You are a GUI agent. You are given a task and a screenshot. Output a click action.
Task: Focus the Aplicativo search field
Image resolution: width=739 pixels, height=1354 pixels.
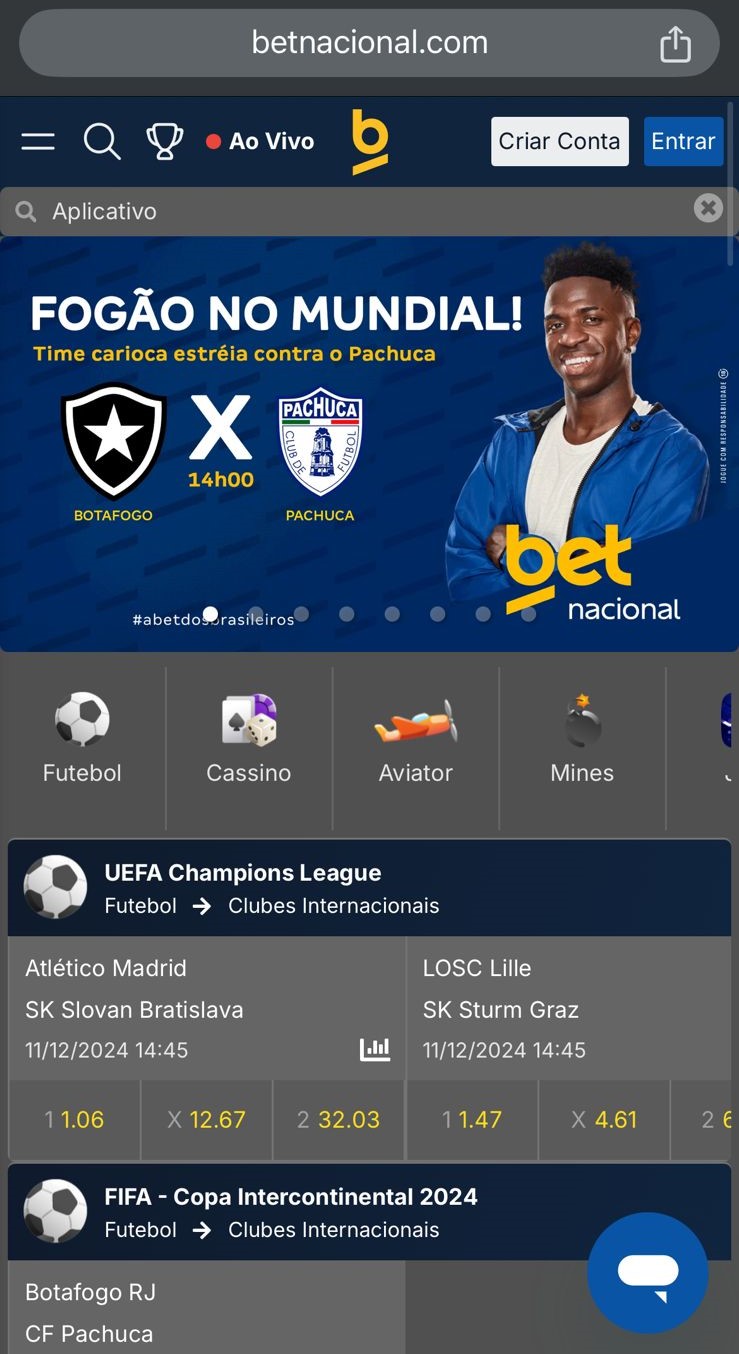point(350,211)
